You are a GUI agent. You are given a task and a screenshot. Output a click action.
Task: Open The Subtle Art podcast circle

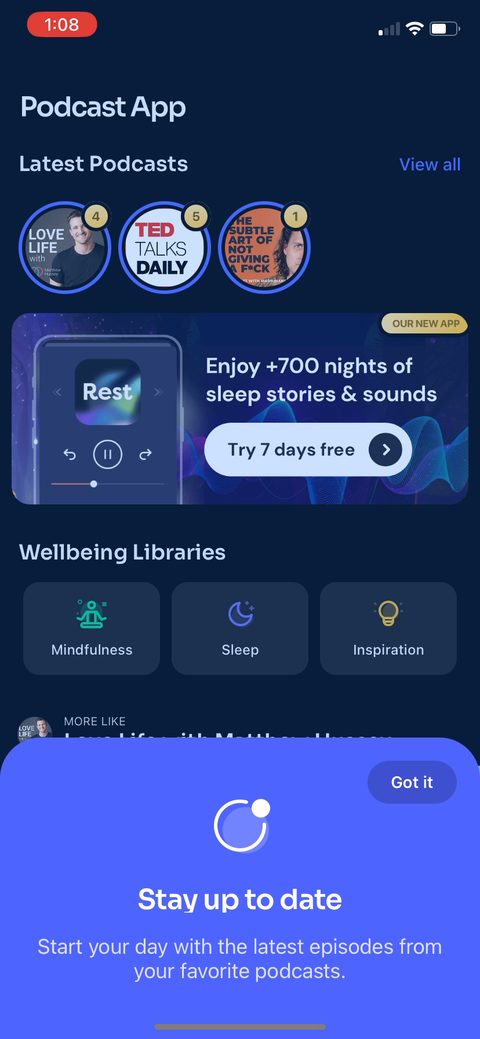click(264, 248)
